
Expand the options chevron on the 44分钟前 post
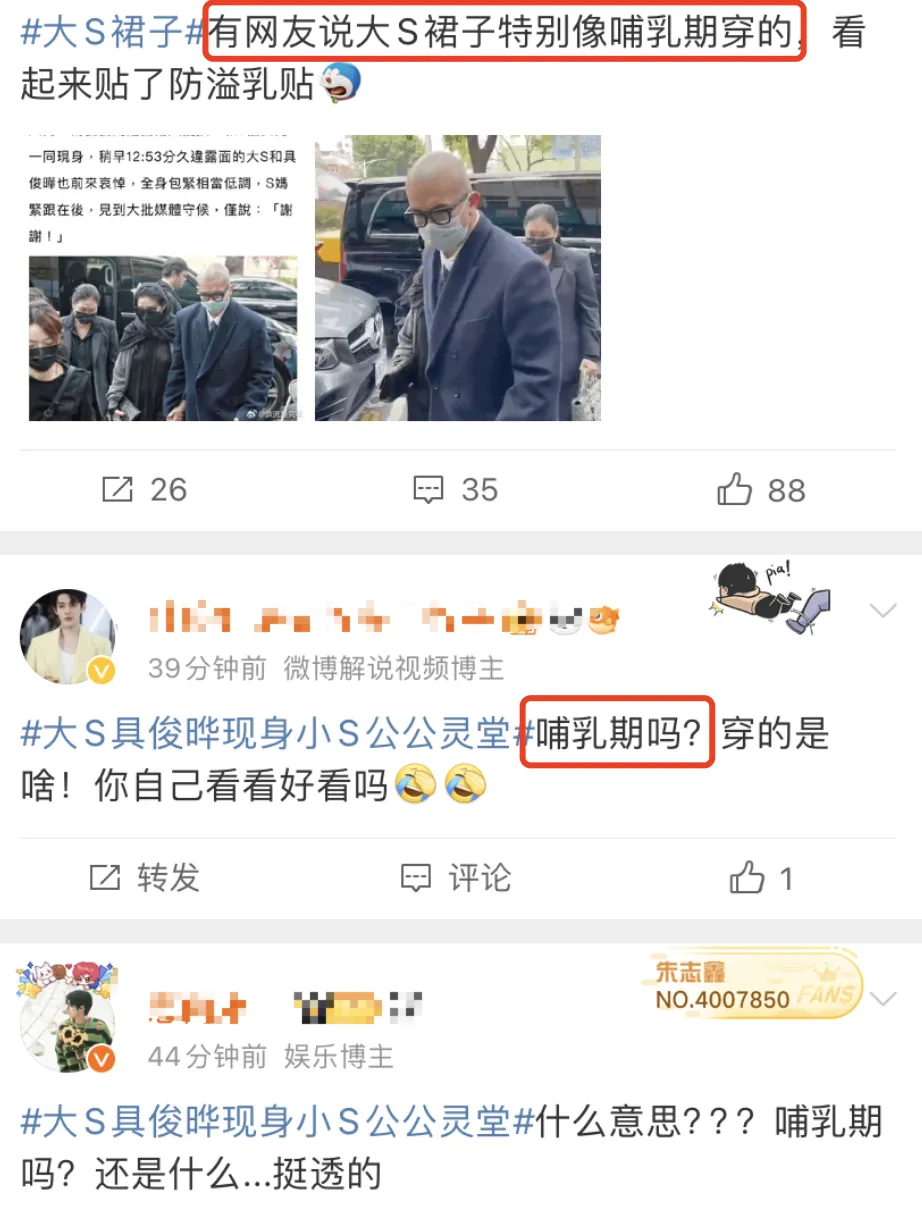click(x=884, y=998)
